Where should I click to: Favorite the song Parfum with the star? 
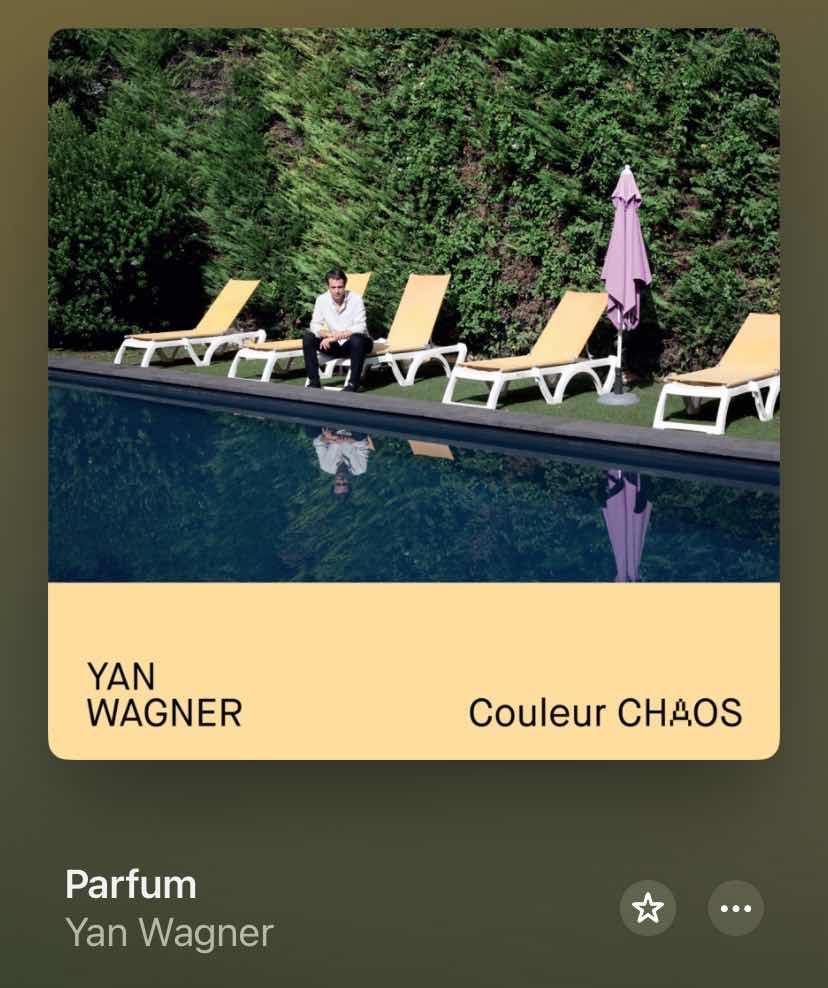pyautogui.click(x=648, y=908)
